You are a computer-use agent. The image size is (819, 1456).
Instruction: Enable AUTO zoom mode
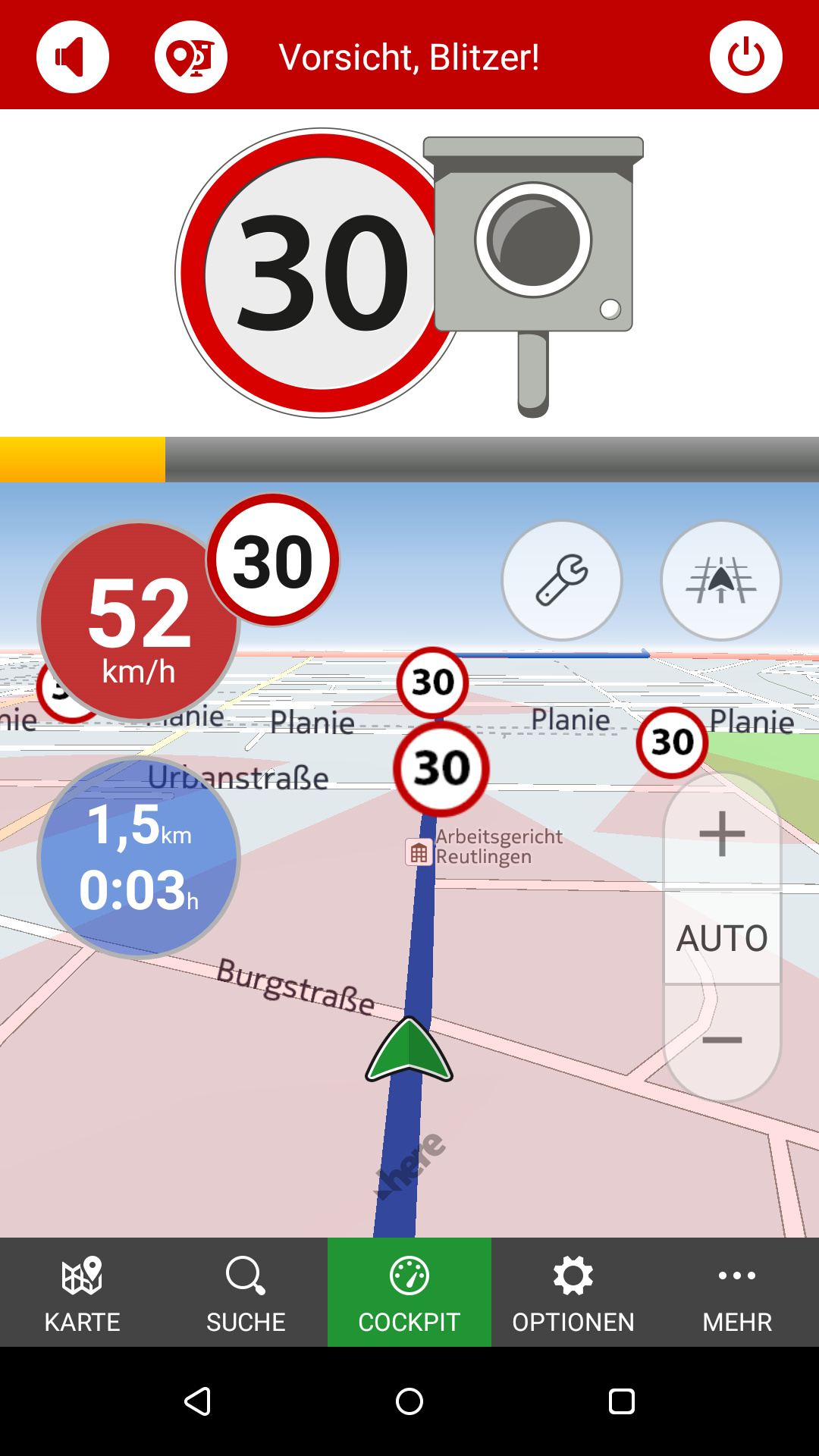722,938
